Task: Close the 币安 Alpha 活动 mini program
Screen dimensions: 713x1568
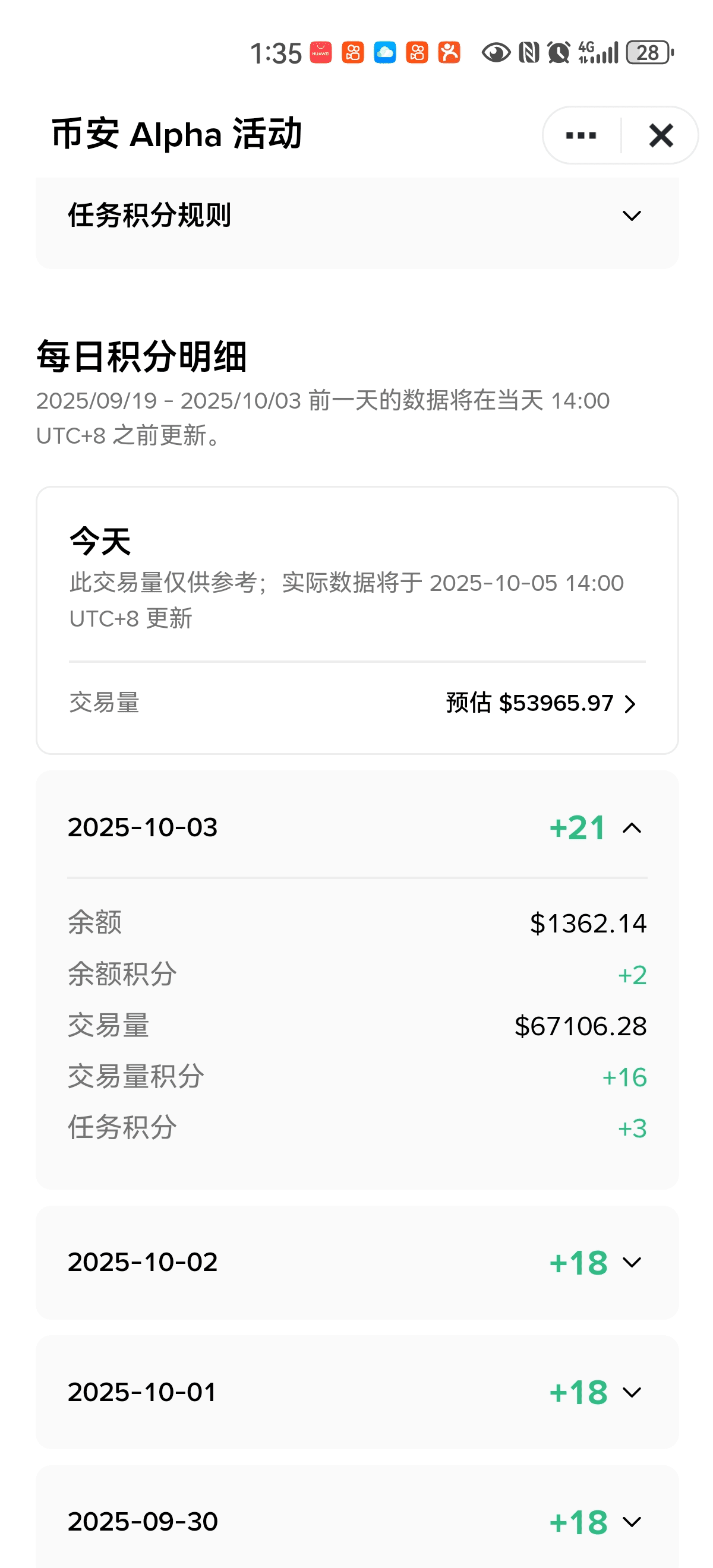Action: coord(661,135)
